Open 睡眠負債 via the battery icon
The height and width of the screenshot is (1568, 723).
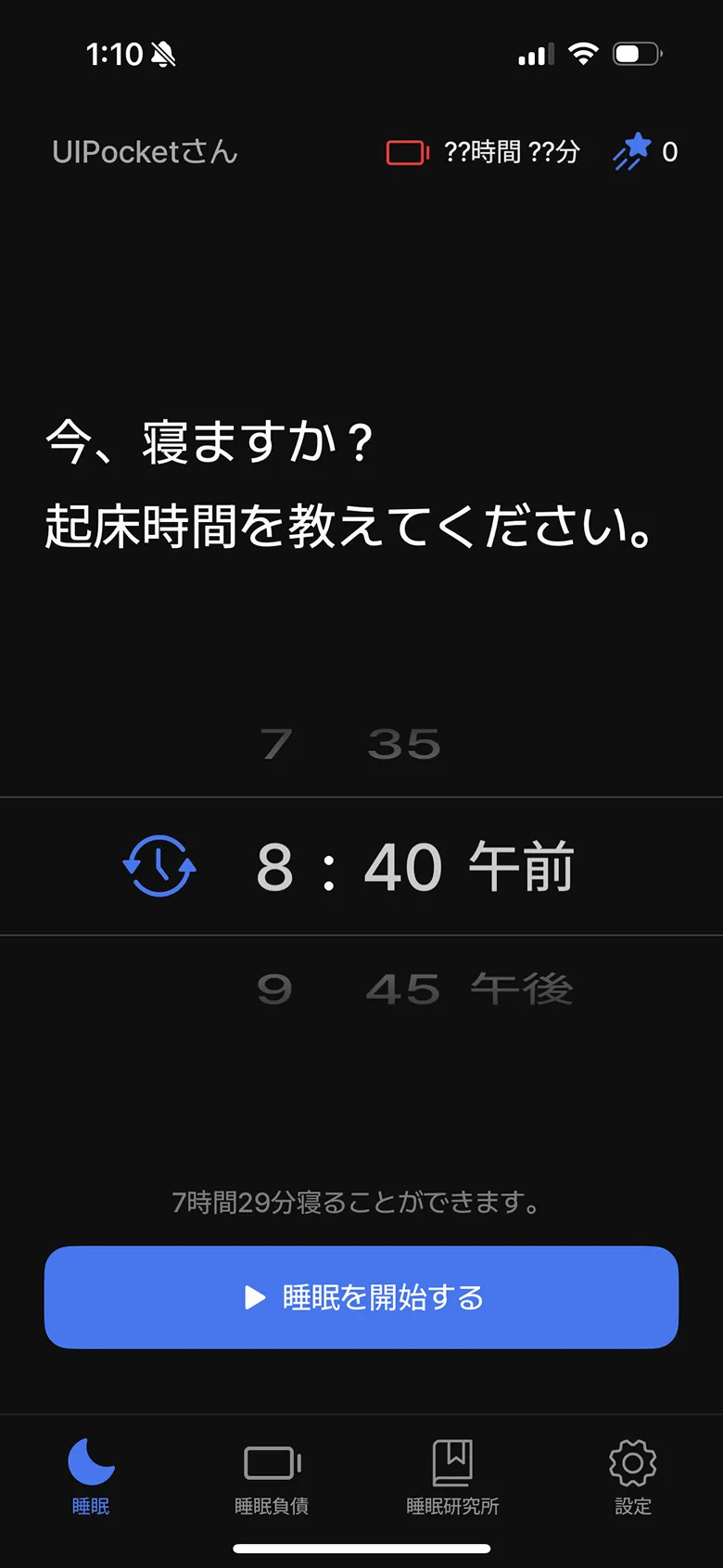tap(271, 1465)
